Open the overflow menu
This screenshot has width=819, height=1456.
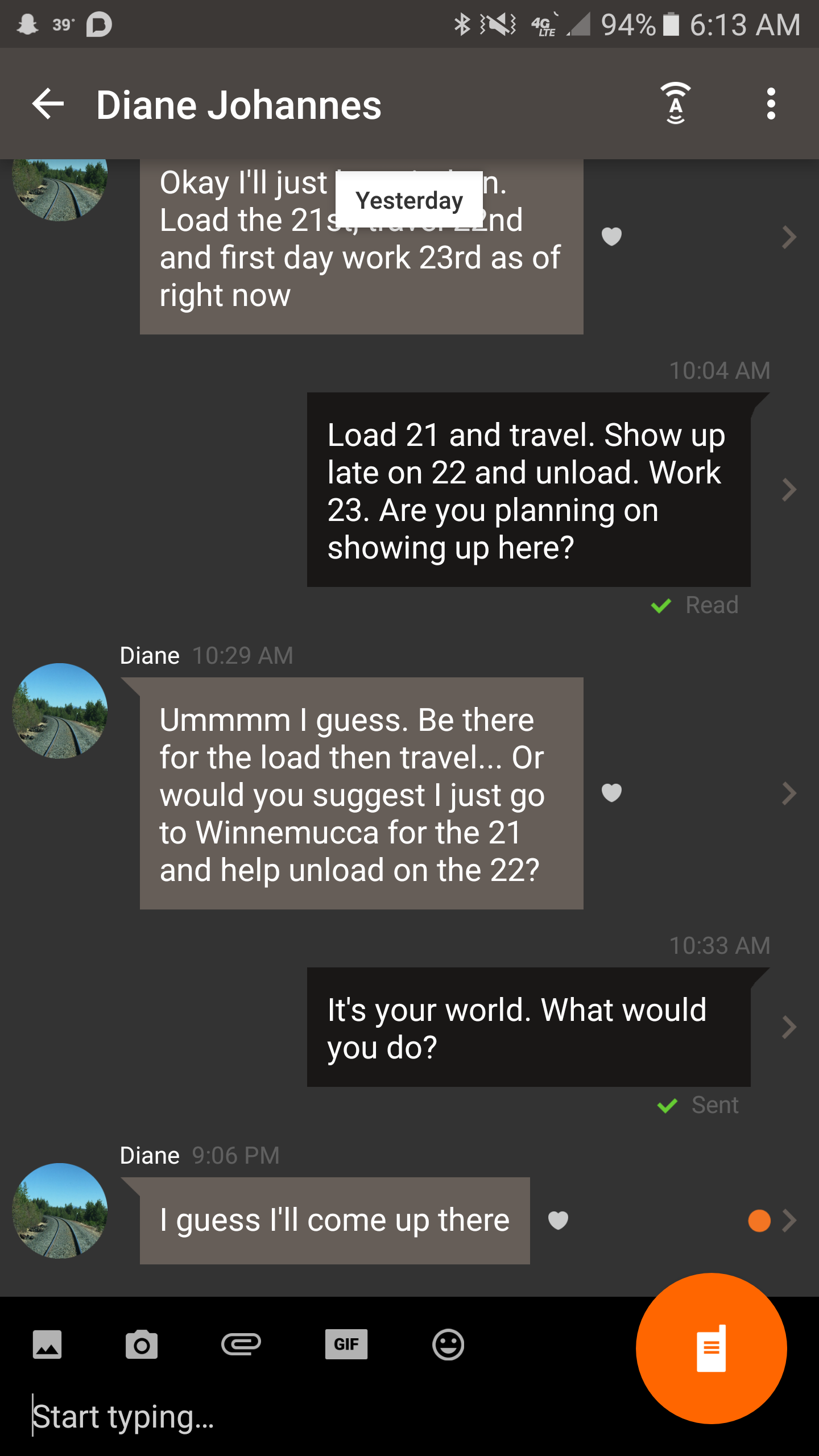pos(771,104)
